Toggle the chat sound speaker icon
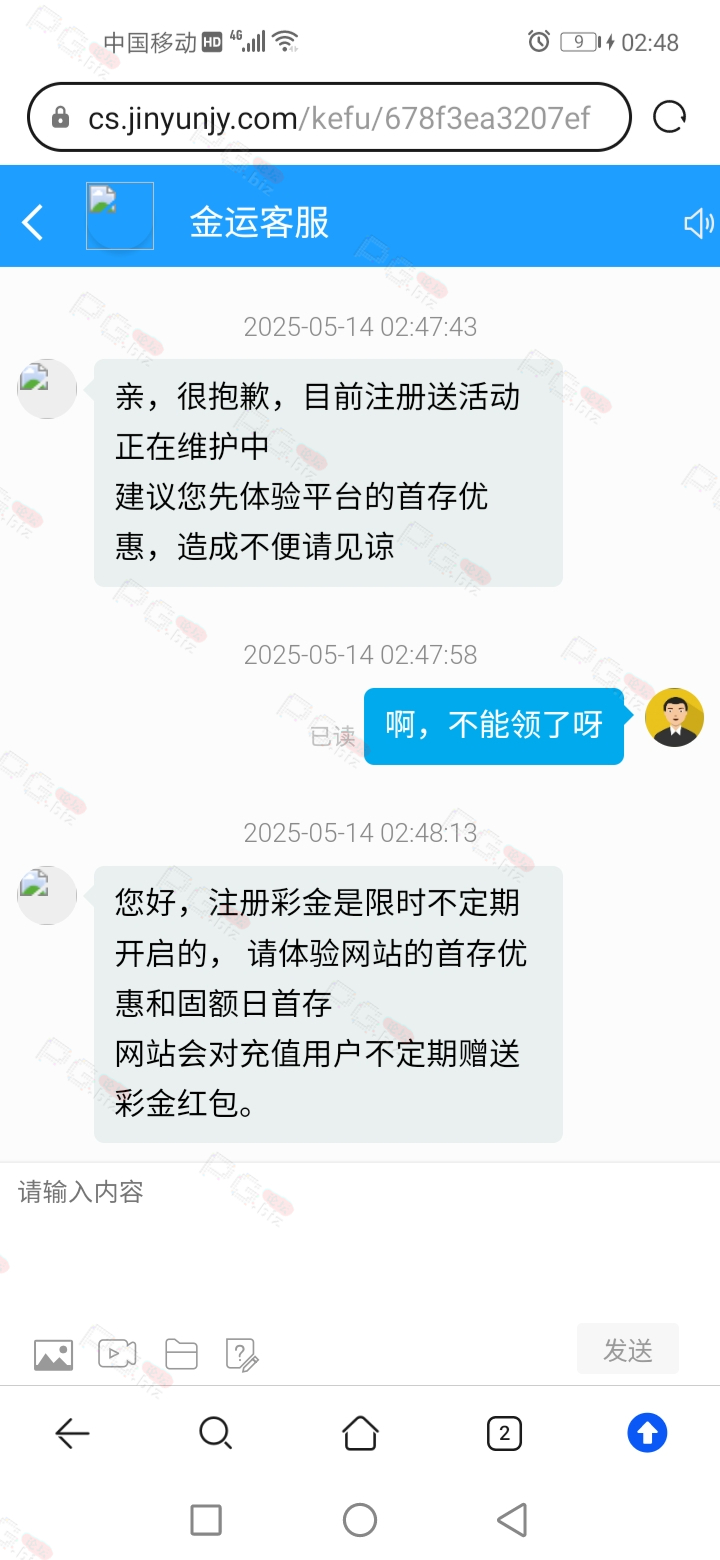The image size is (720, 1560). pyautogui.click(x=698, y=223)
